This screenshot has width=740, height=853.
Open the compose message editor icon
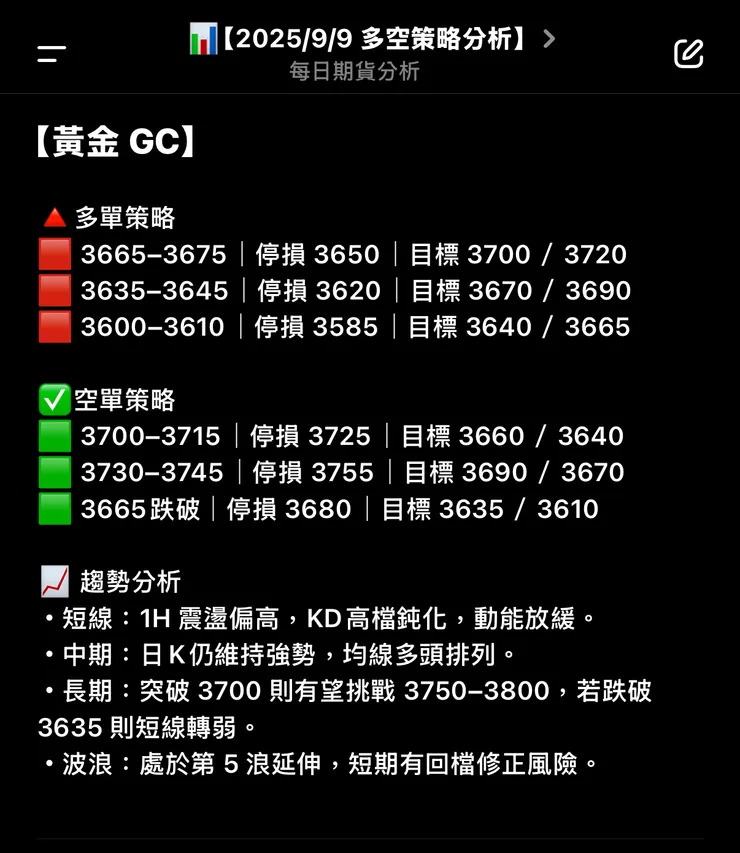(688, 55)
